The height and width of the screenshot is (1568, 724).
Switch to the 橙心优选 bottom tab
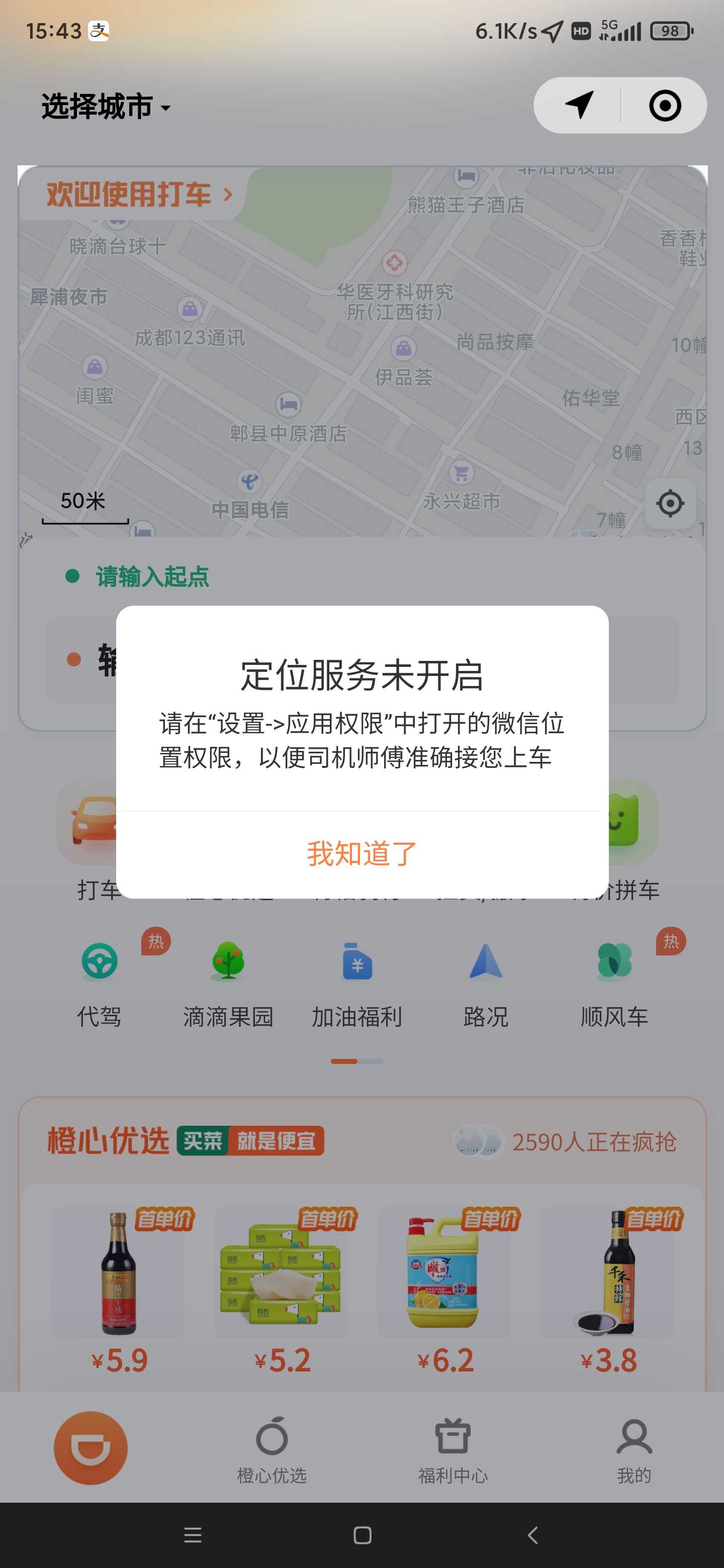(x=271, y=1450)
